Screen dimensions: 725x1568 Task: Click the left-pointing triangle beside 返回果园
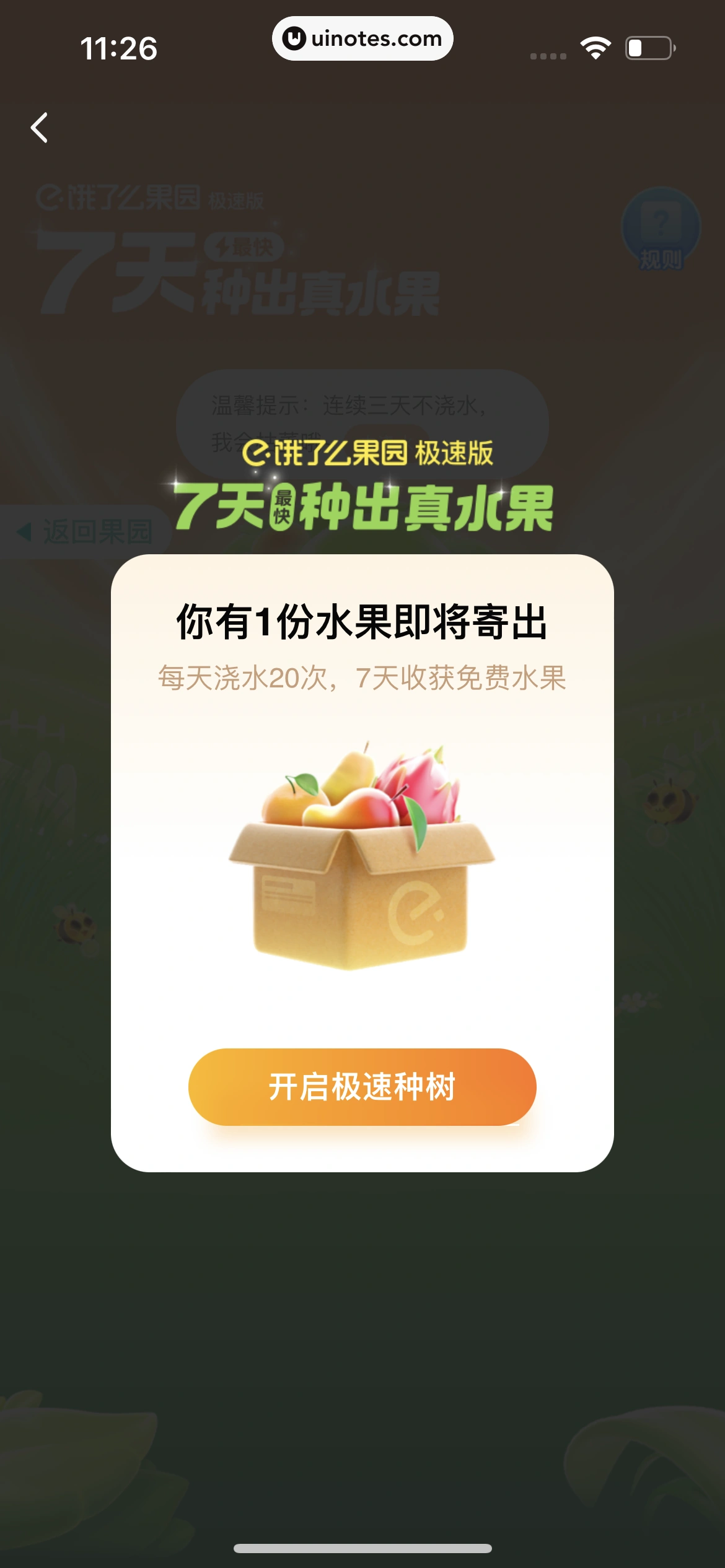coord(25,529)
